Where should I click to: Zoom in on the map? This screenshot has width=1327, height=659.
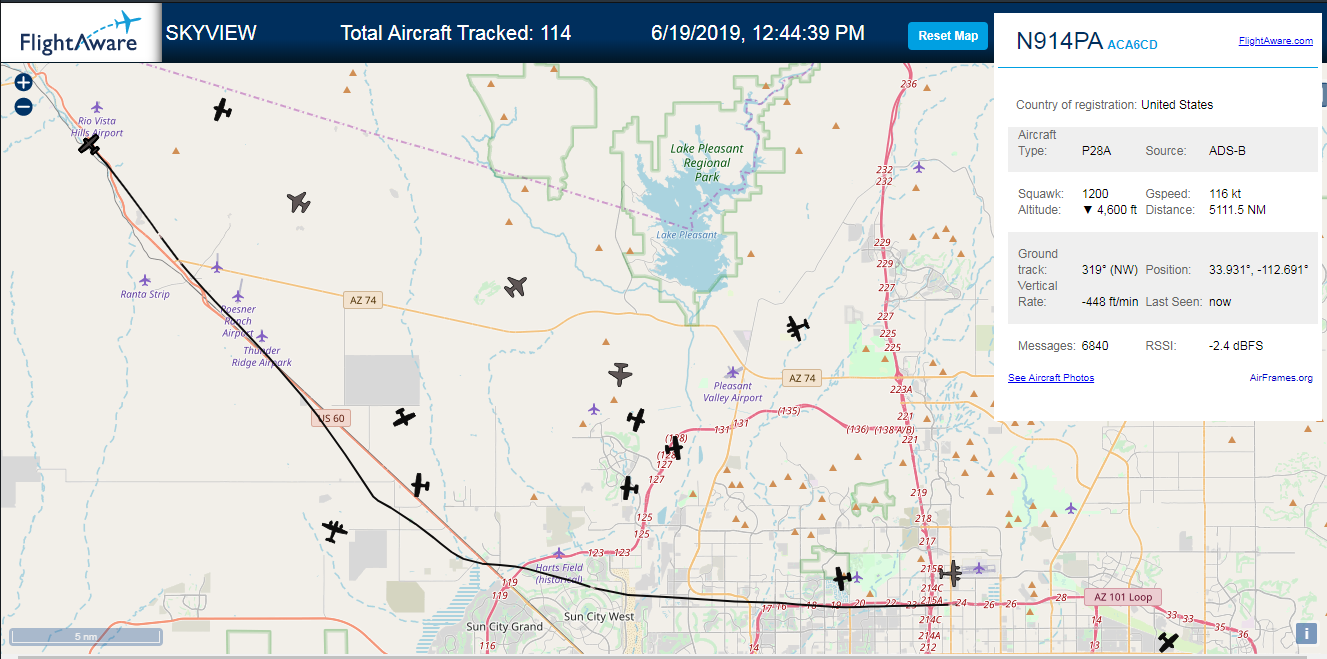click(x=24, y=82)
